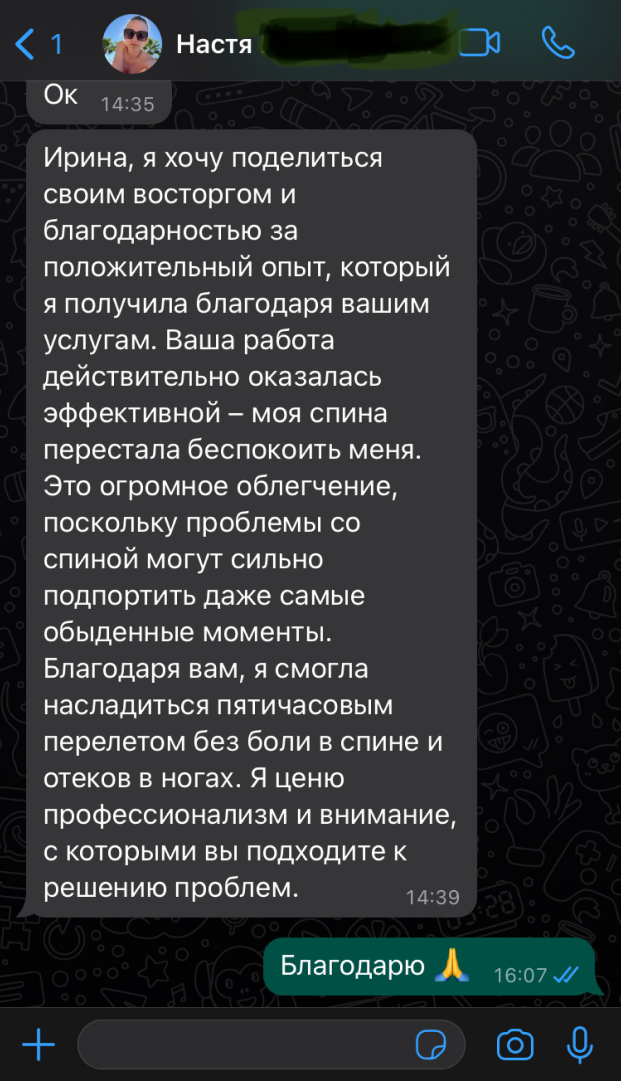Start a voice call with Настя
This screenshot has width=621, height=1081.
(558, 42)
